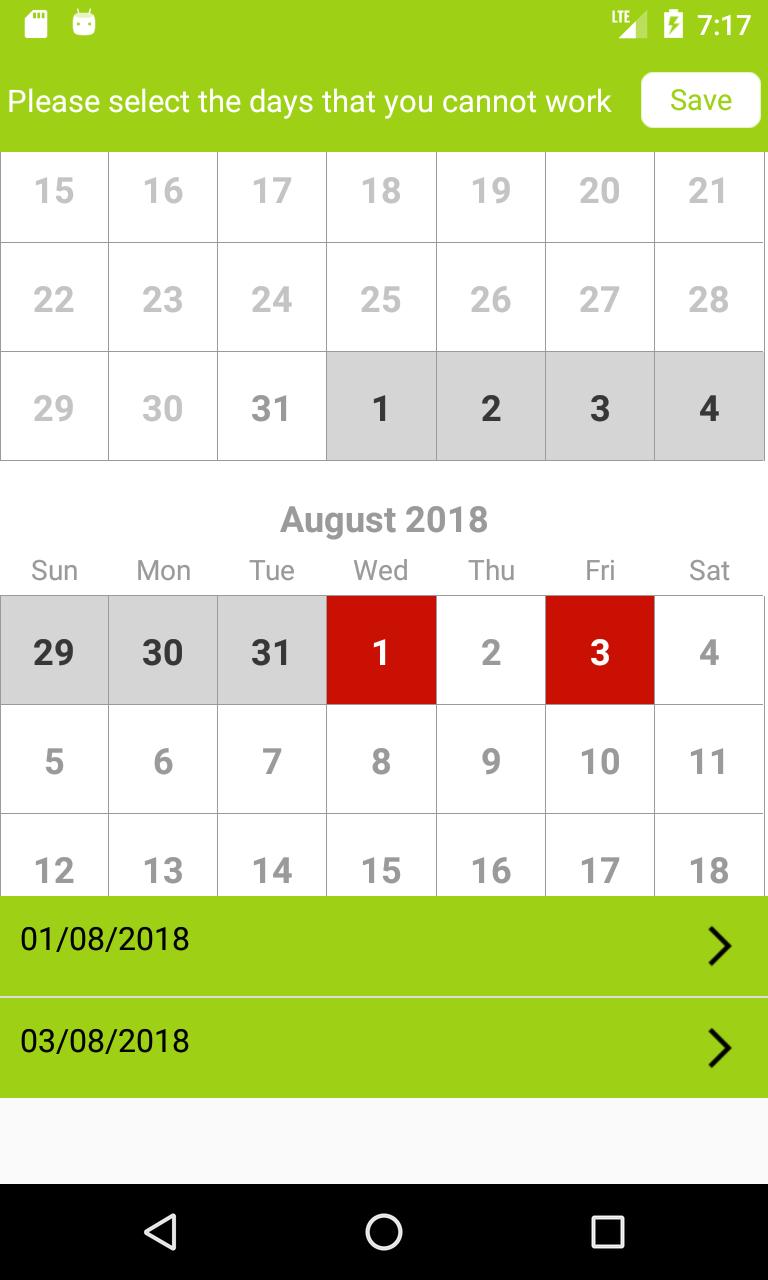
Task: Open the 03/08/2018 entry
Action: [x=384, y=1048]
